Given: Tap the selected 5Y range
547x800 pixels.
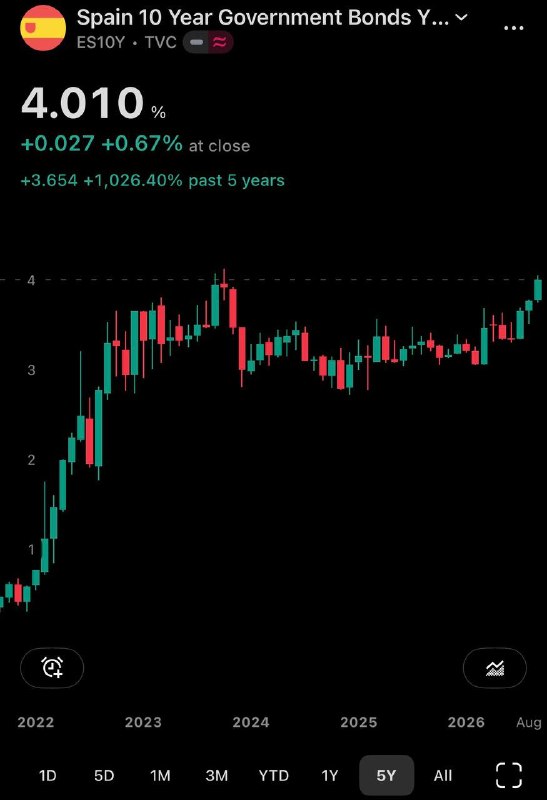Looking at the screenshot, I should click(386, 776).
